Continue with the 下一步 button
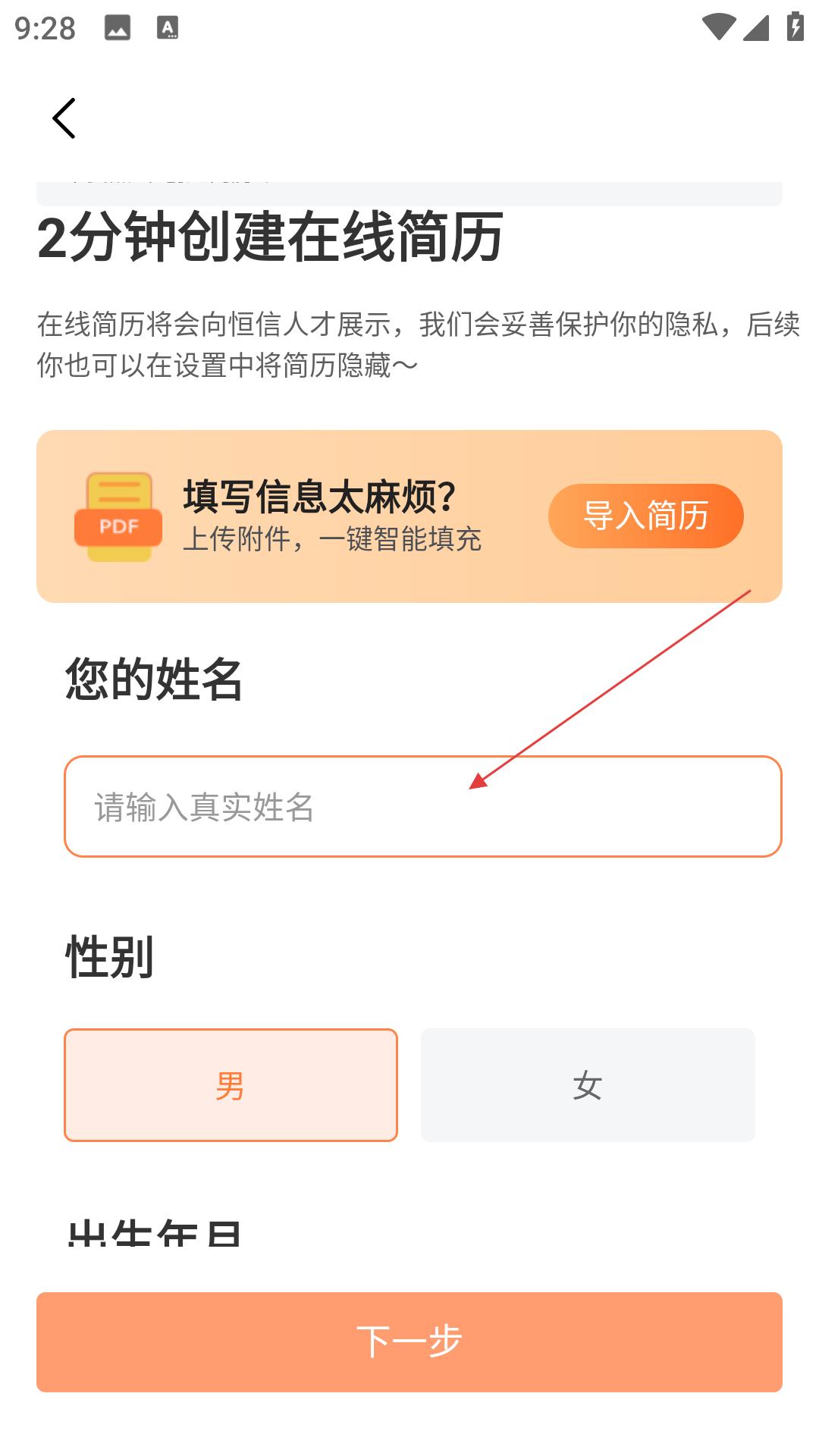819x1456 pixels. (x=409, y=1341)
